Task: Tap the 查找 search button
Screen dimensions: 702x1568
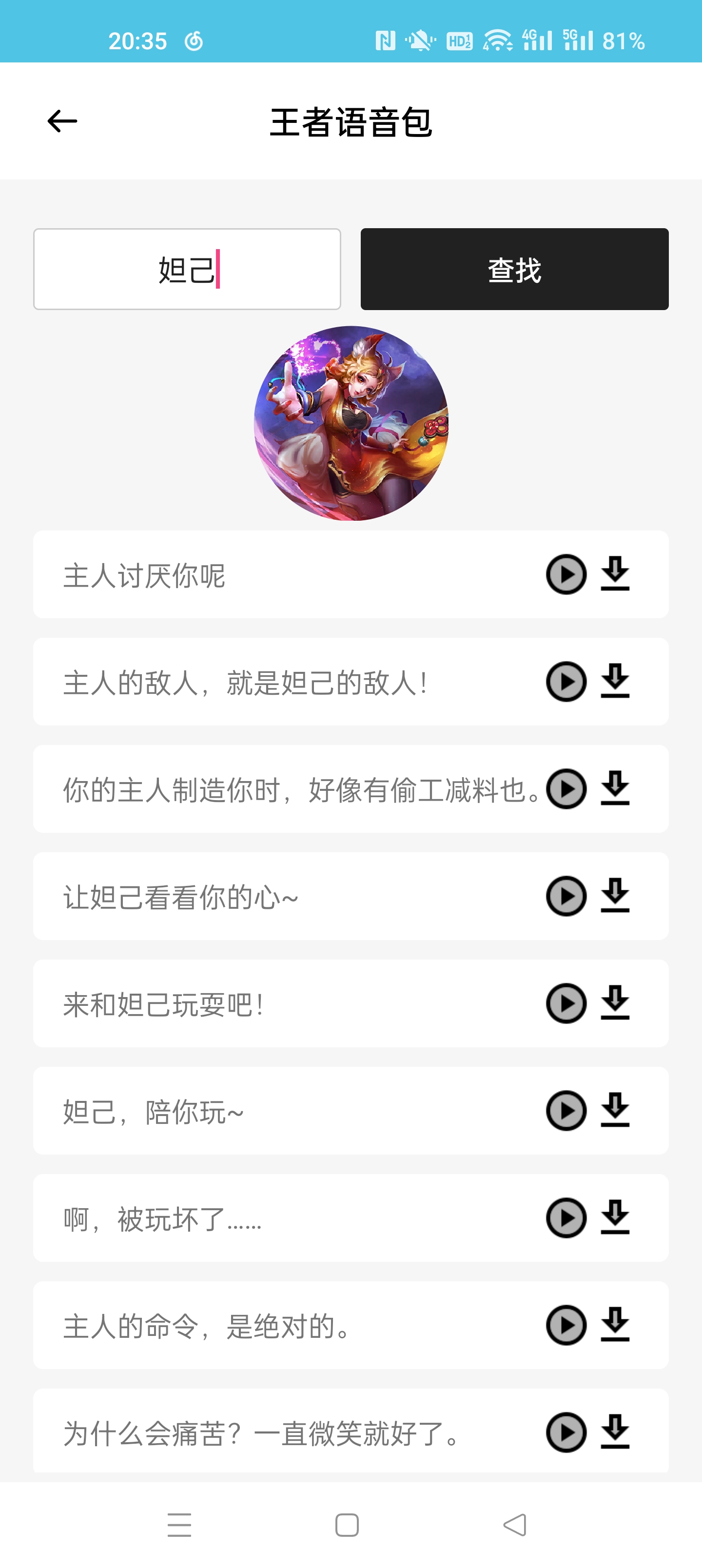Action: [514, 270]
